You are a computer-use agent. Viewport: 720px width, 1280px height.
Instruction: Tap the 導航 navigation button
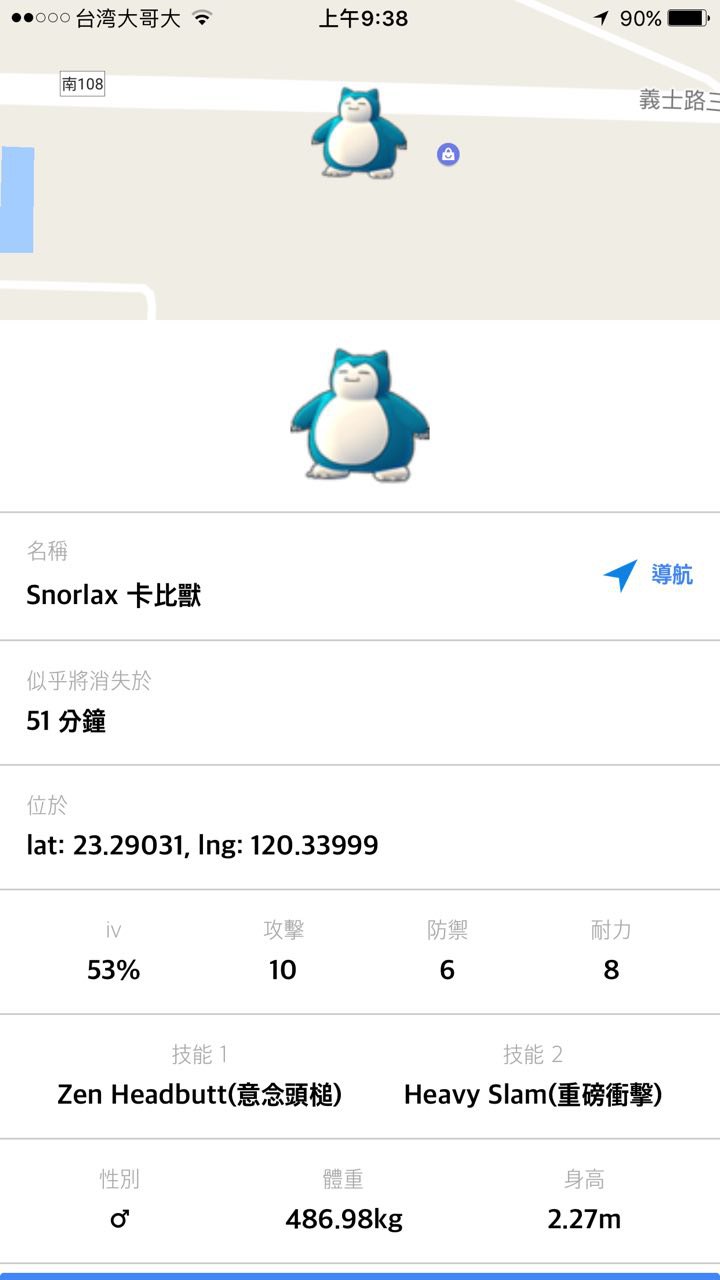648,575
